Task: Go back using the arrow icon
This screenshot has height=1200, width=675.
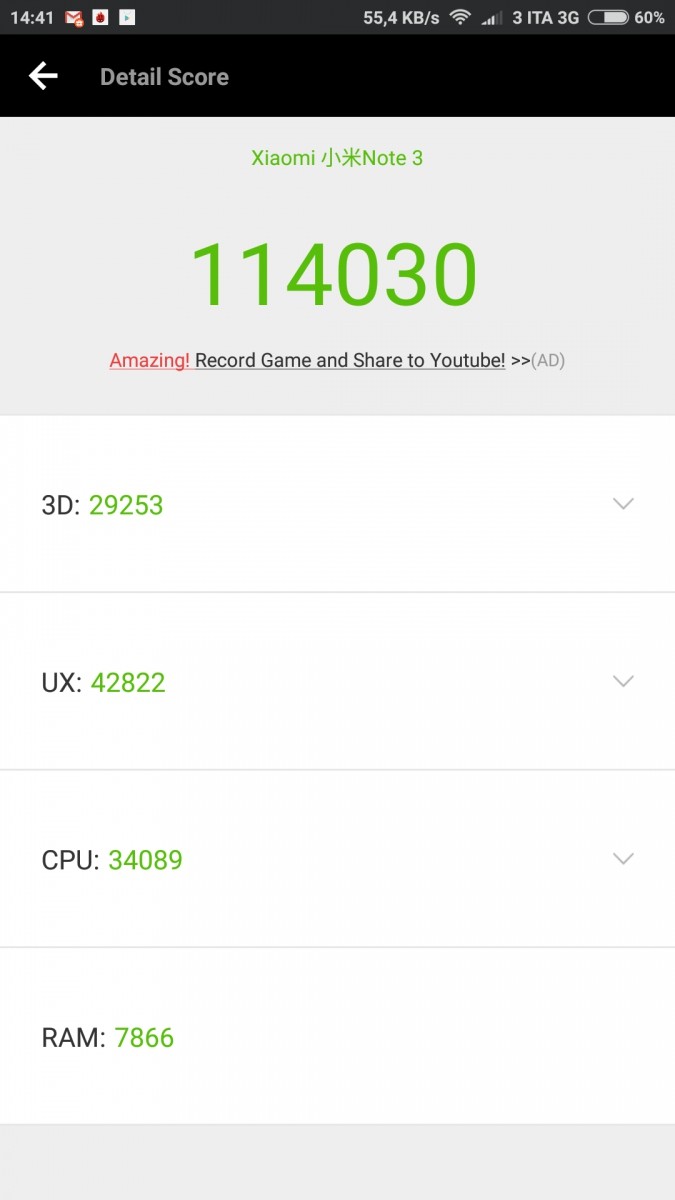Action: [43, 76]
